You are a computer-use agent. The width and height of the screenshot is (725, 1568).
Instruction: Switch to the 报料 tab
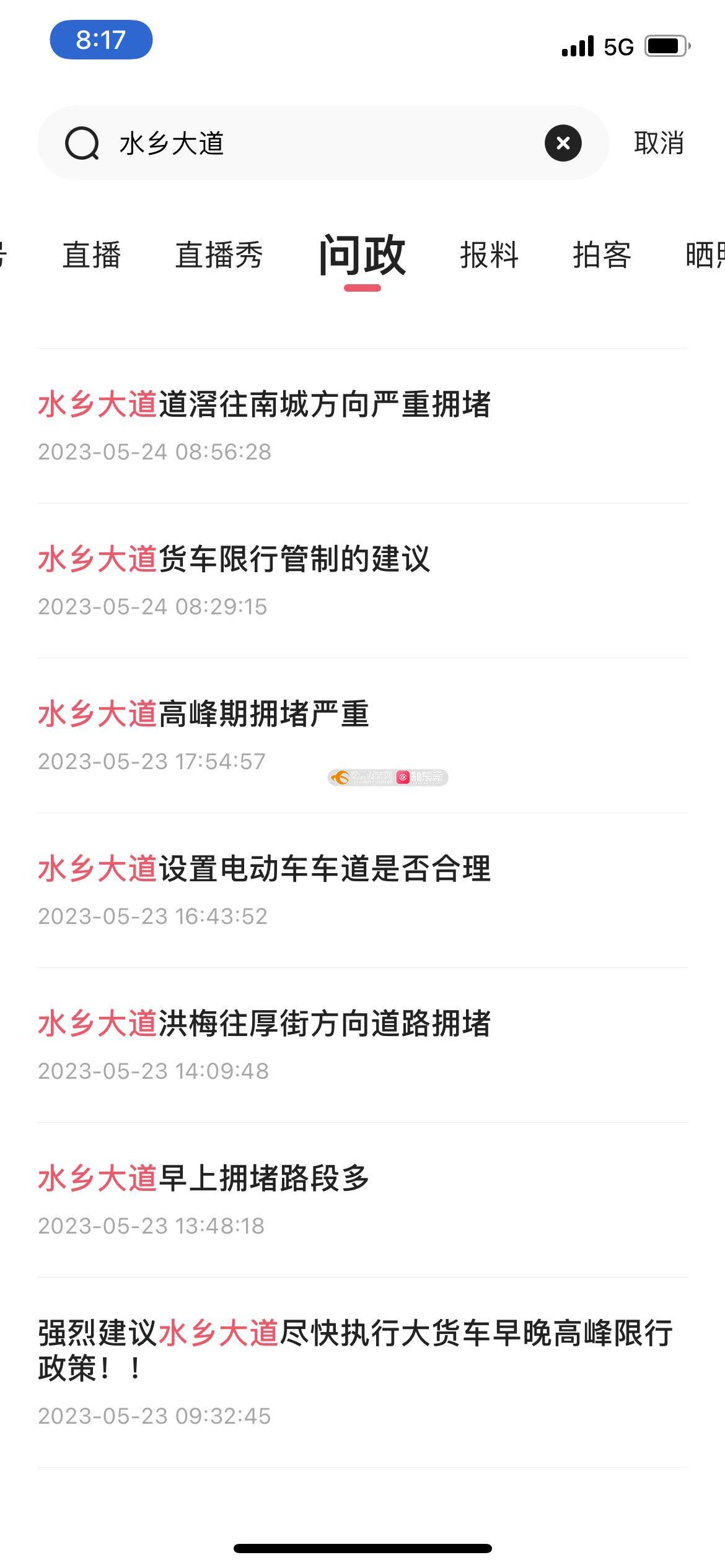tap(489, 255)
